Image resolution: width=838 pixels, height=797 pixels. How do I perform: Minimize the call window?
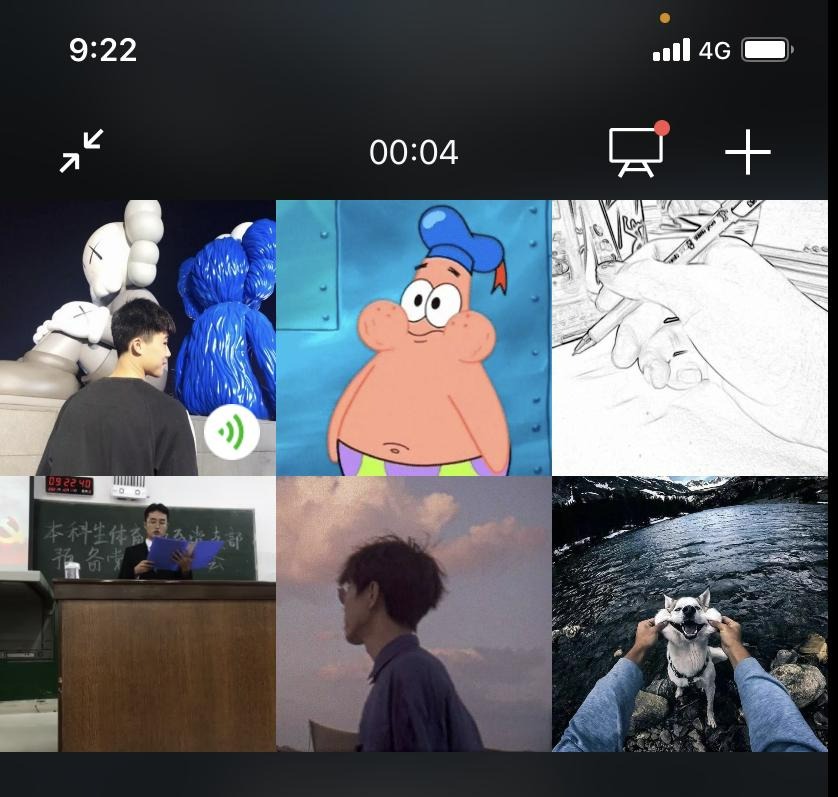coord(81,152)
